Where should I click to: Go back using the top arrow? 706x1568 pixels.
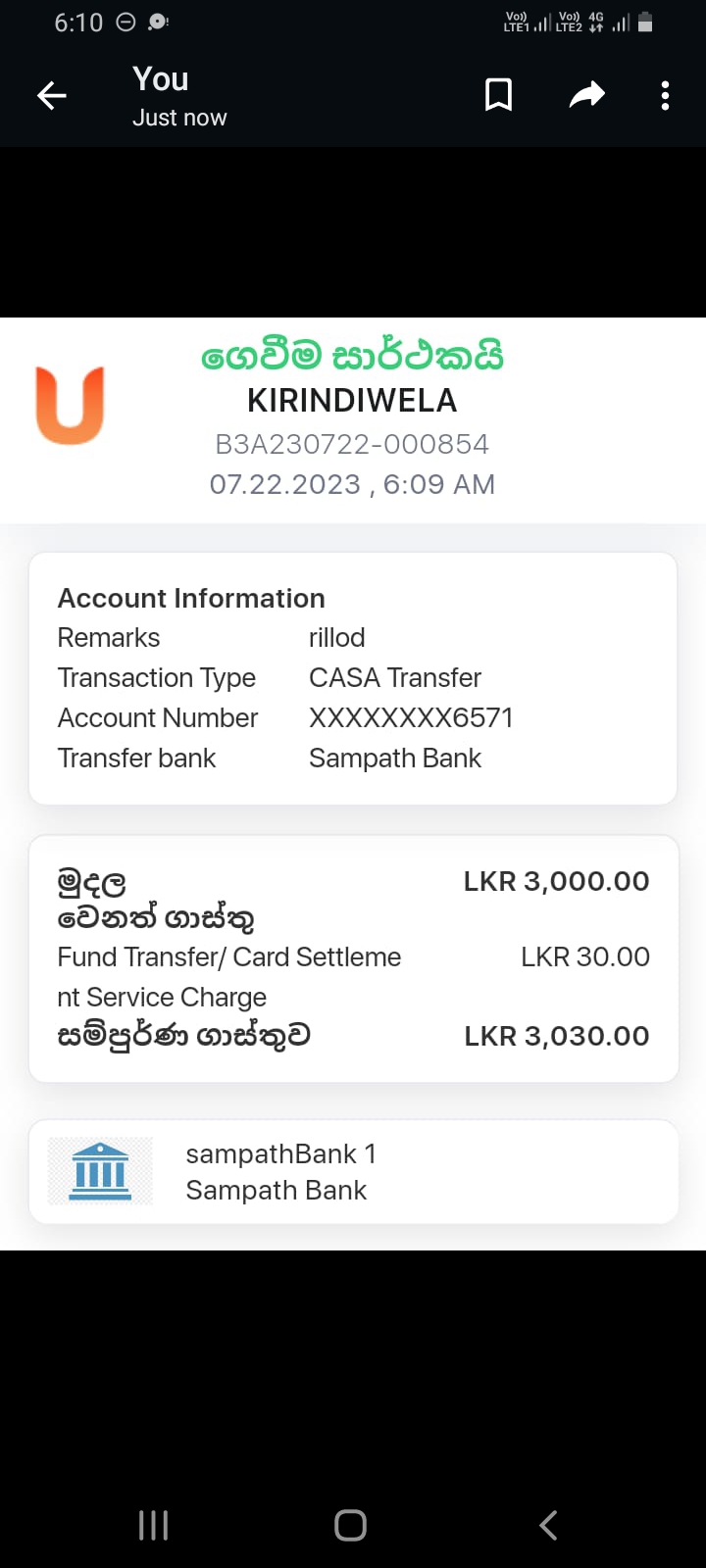click(x=51, y=95)
